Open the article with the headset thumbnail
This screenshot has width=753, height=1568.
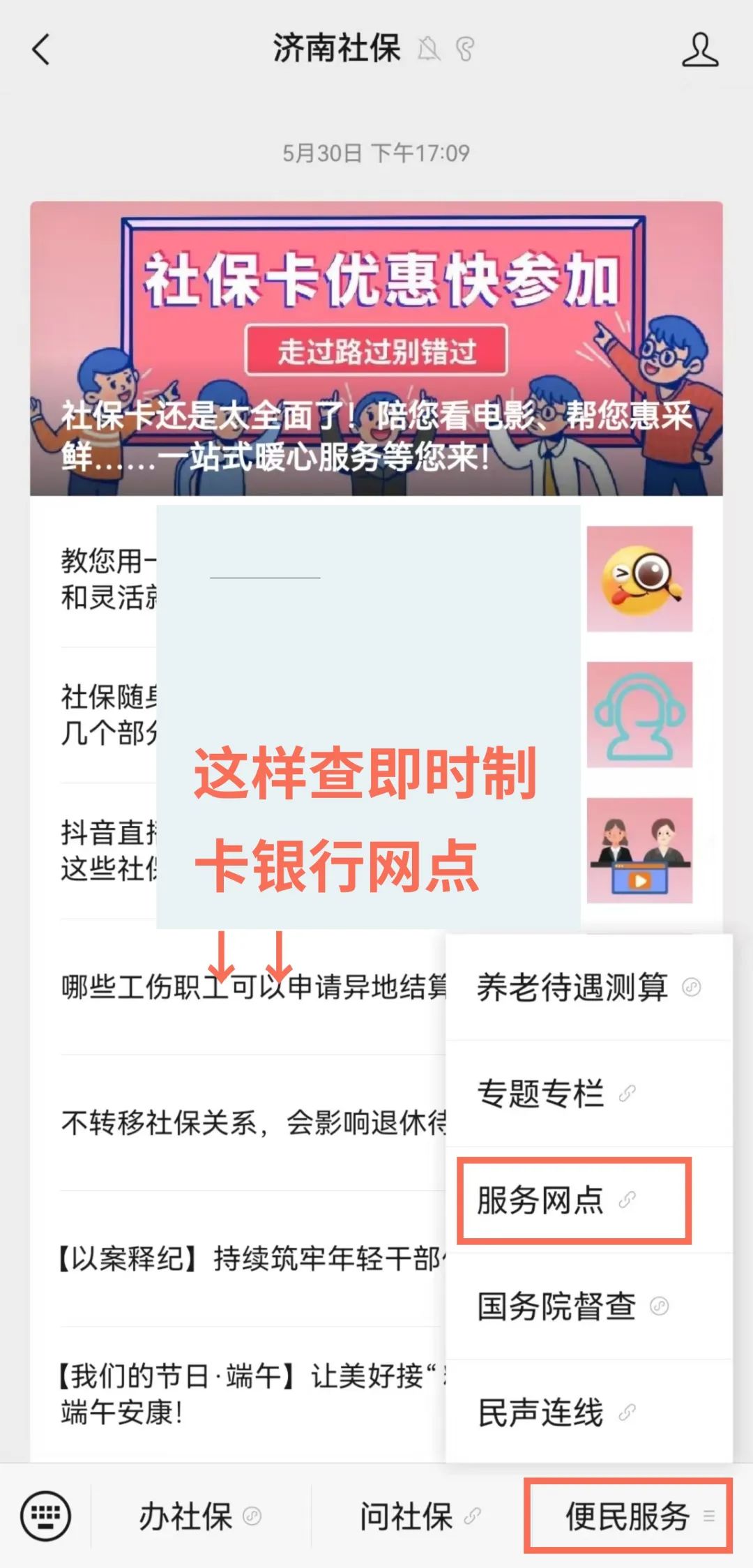pyautogui.click(x=639, y=714)
